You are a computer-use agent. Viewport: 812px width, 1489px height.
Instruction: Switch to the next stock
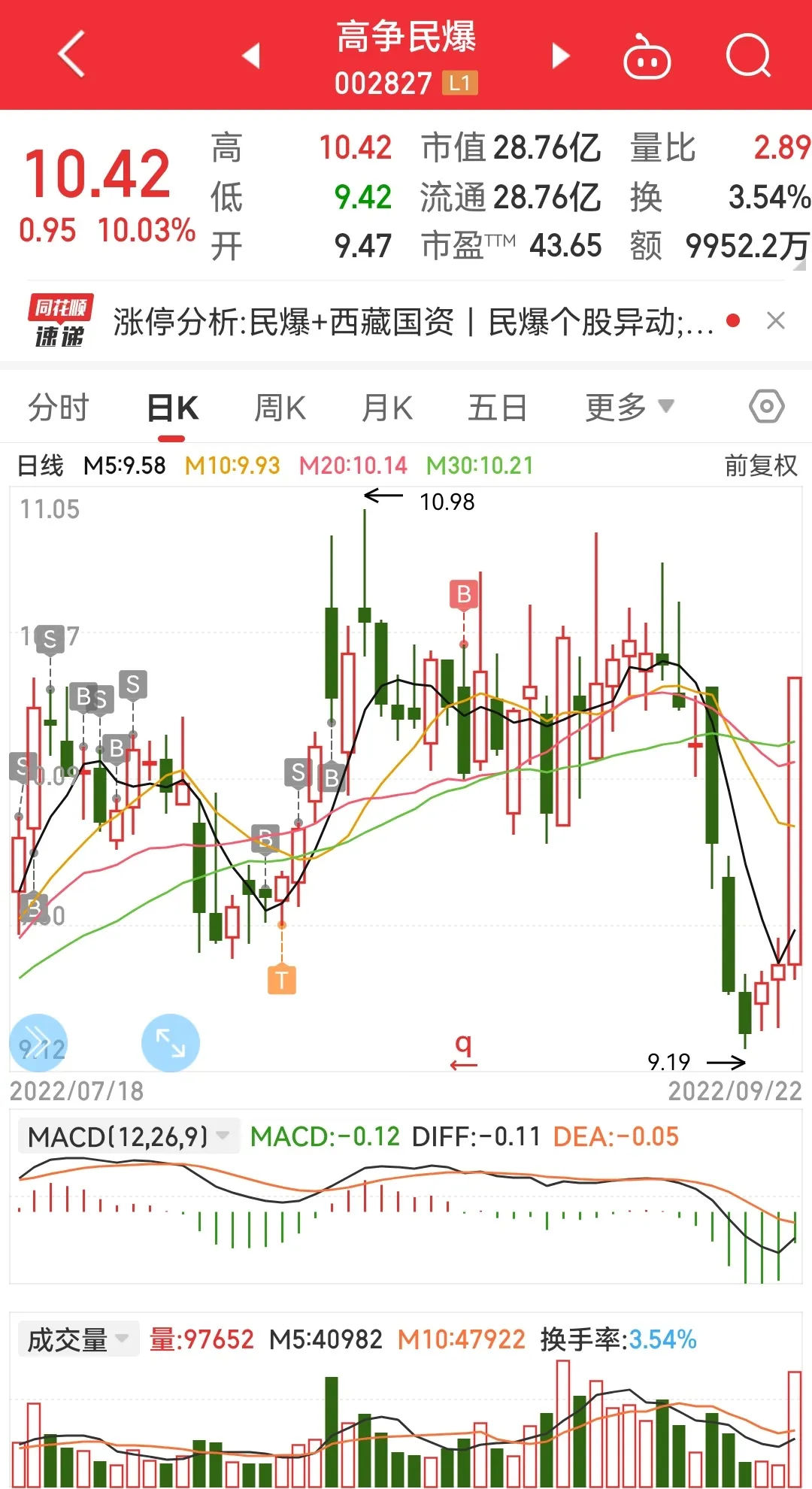(x=560, y=55)
